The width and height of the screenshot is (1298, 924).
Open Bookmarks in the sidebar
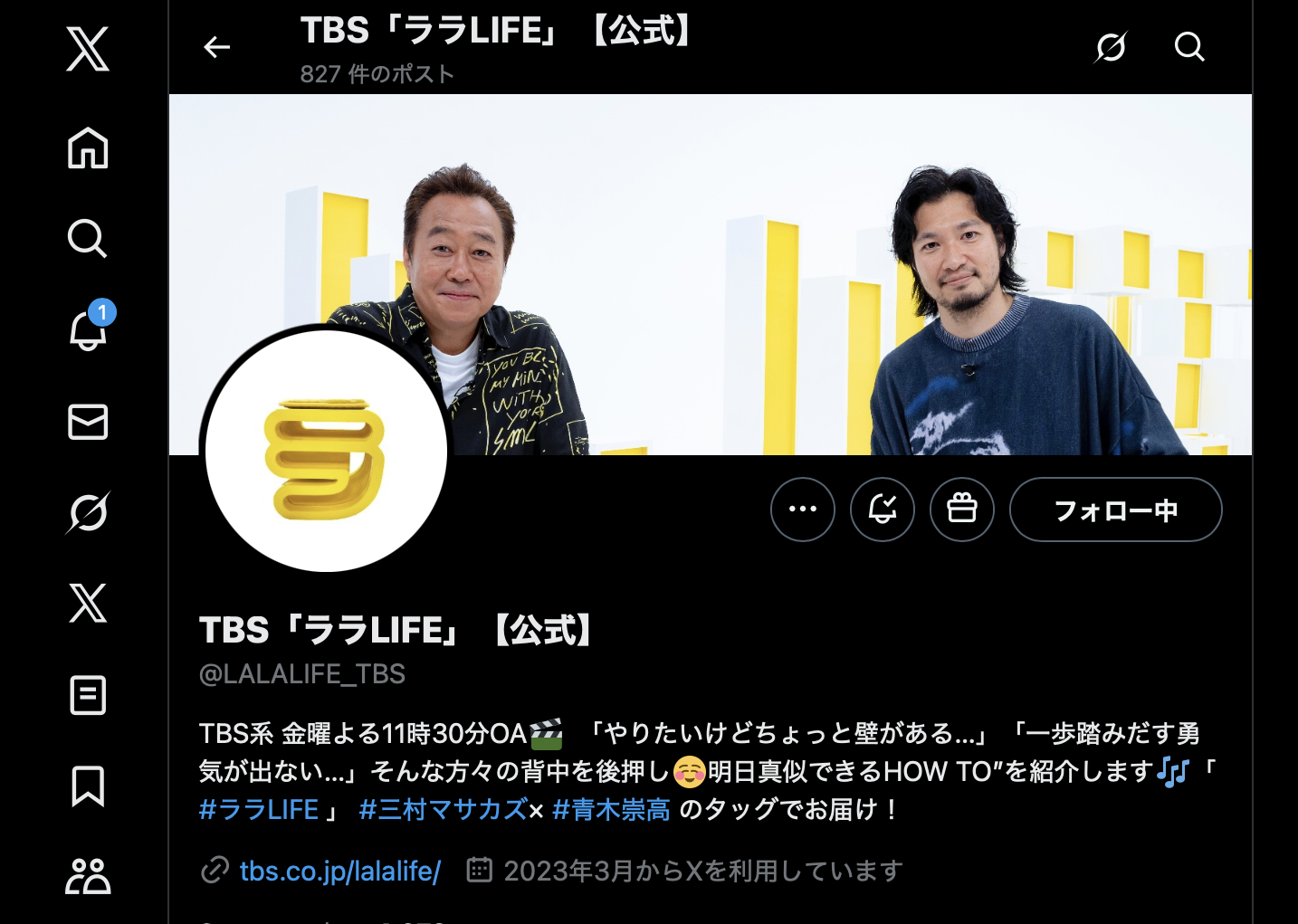coord(88,786)
